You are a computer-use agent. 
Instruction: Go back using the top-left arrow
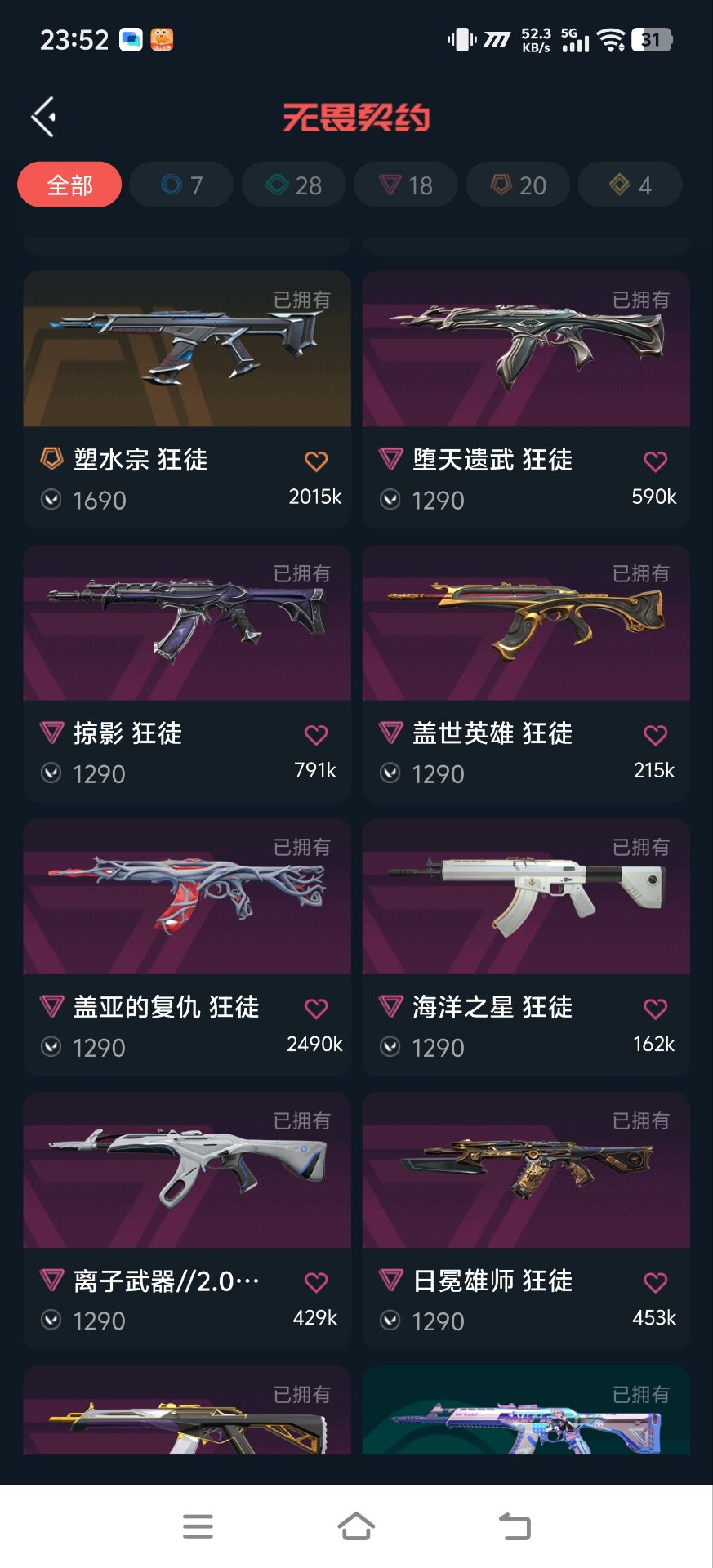click(44, 117)
